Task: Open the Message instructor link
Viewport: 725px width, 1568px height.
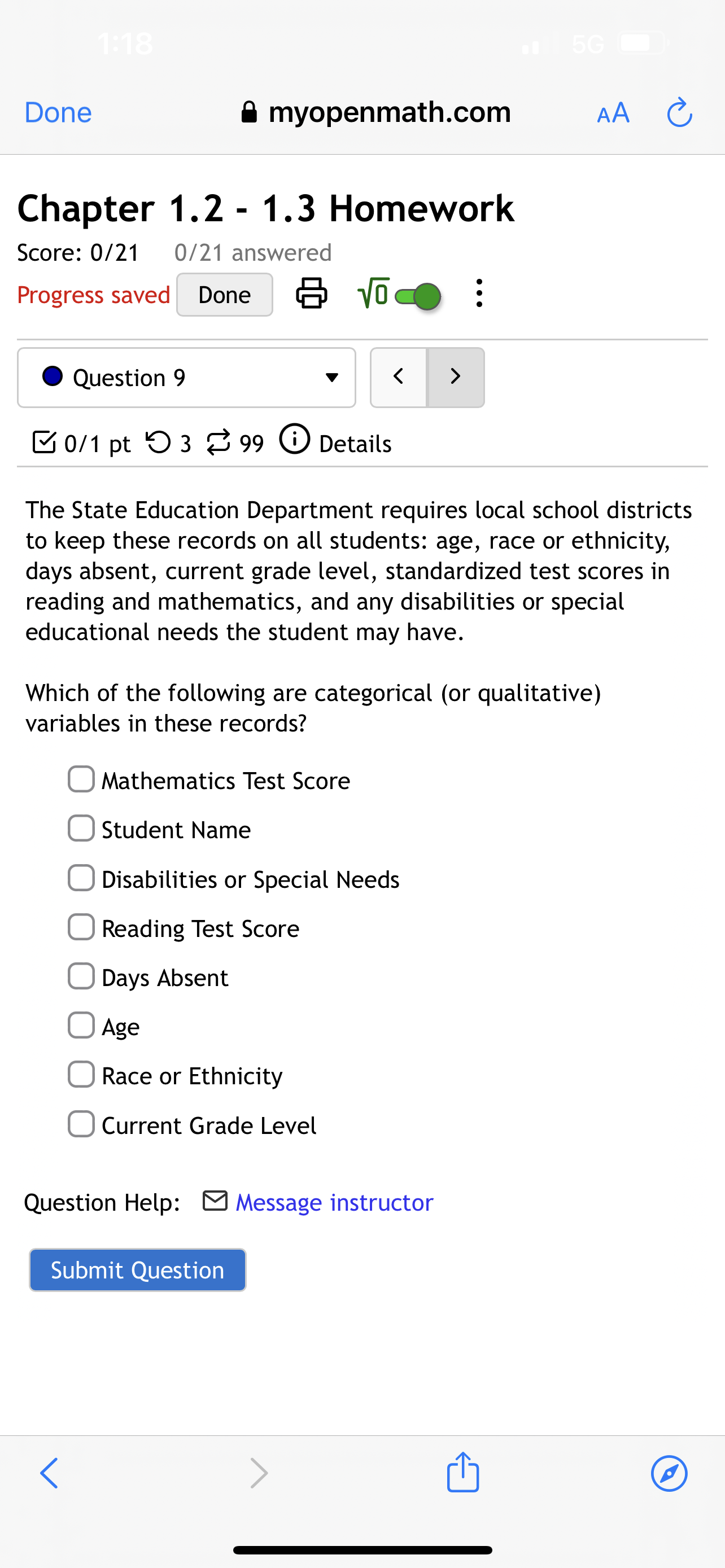Action: 334,1202
